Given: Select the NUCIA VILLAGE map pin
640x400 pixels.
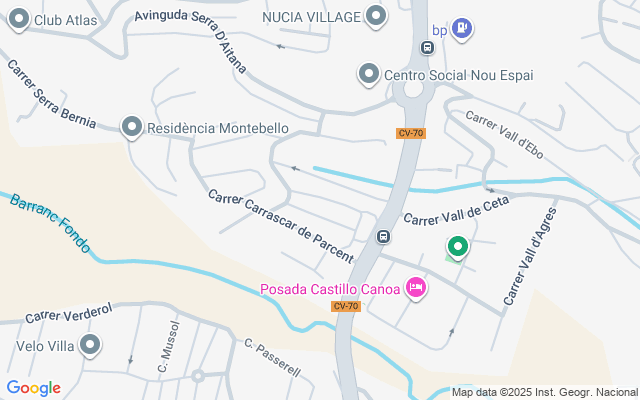Looking at the screenshot, I should point(376,16).
